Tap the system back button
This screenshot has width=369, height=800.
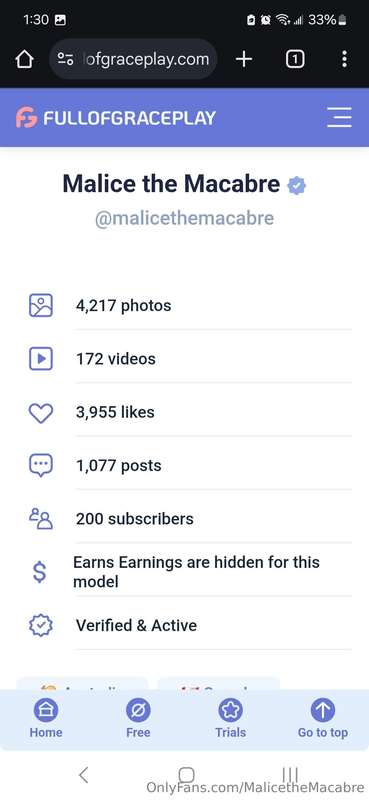[84, 775]
